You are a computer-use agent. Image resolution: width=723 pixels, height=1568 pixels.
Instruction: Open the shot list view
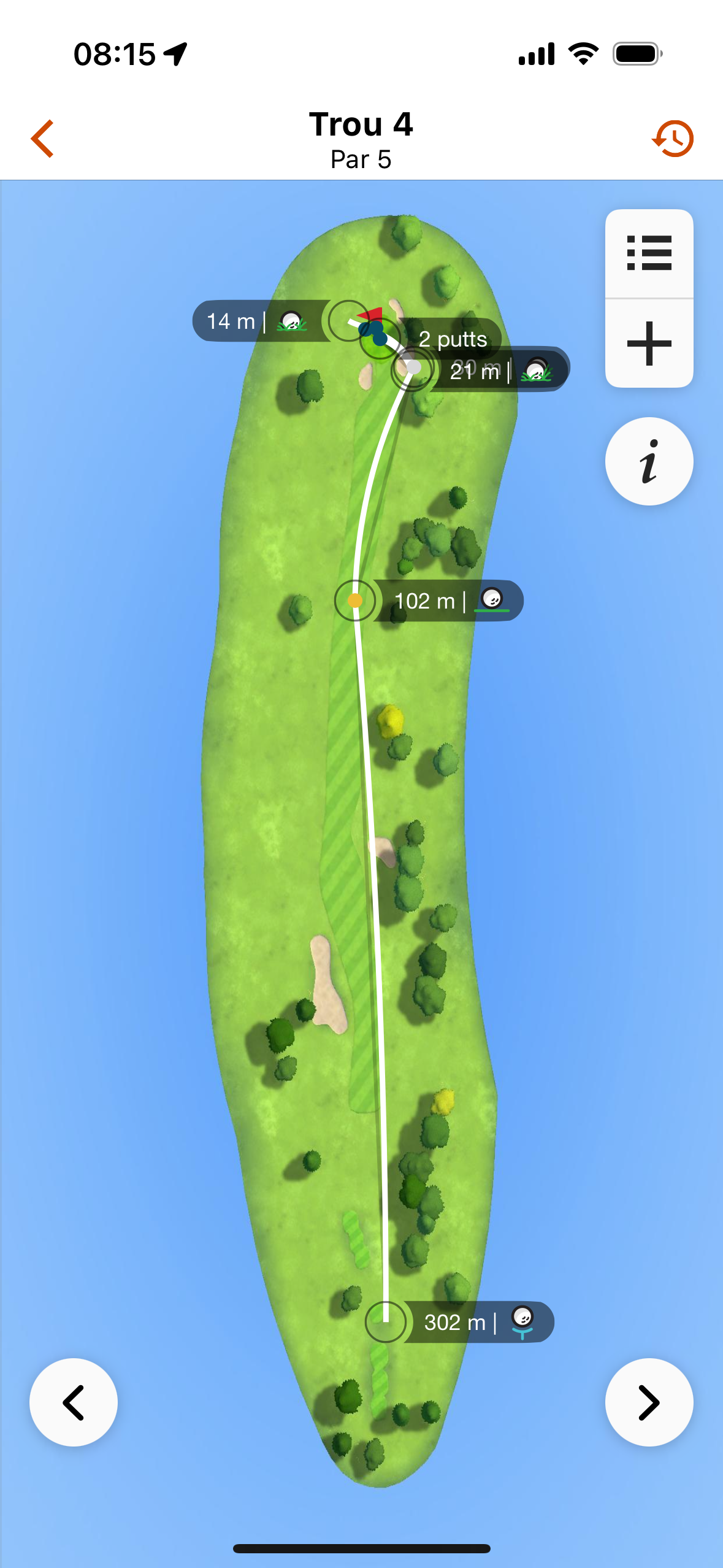[649, 253]
